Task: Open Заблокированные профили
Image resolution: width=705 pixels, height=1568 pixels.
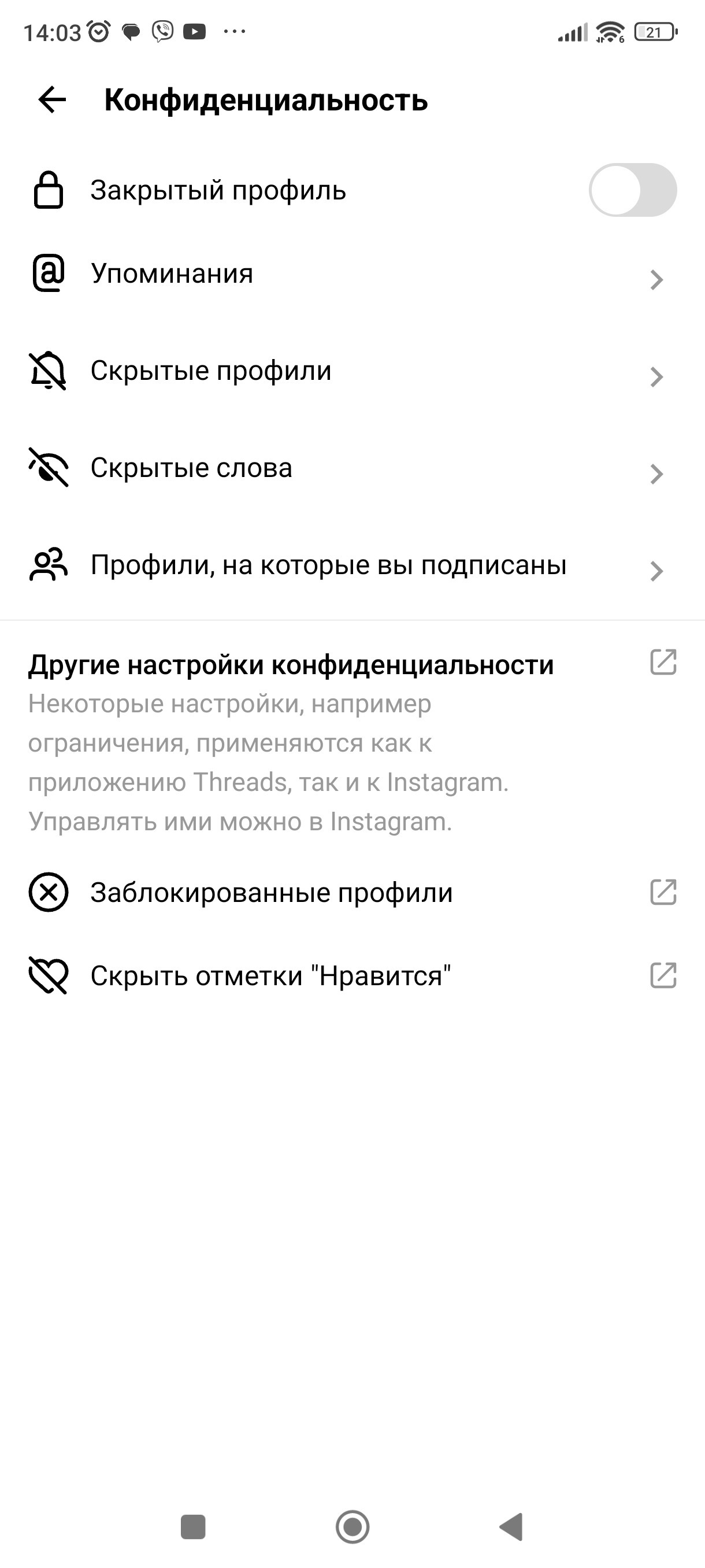Action: (x=352, y=893)
